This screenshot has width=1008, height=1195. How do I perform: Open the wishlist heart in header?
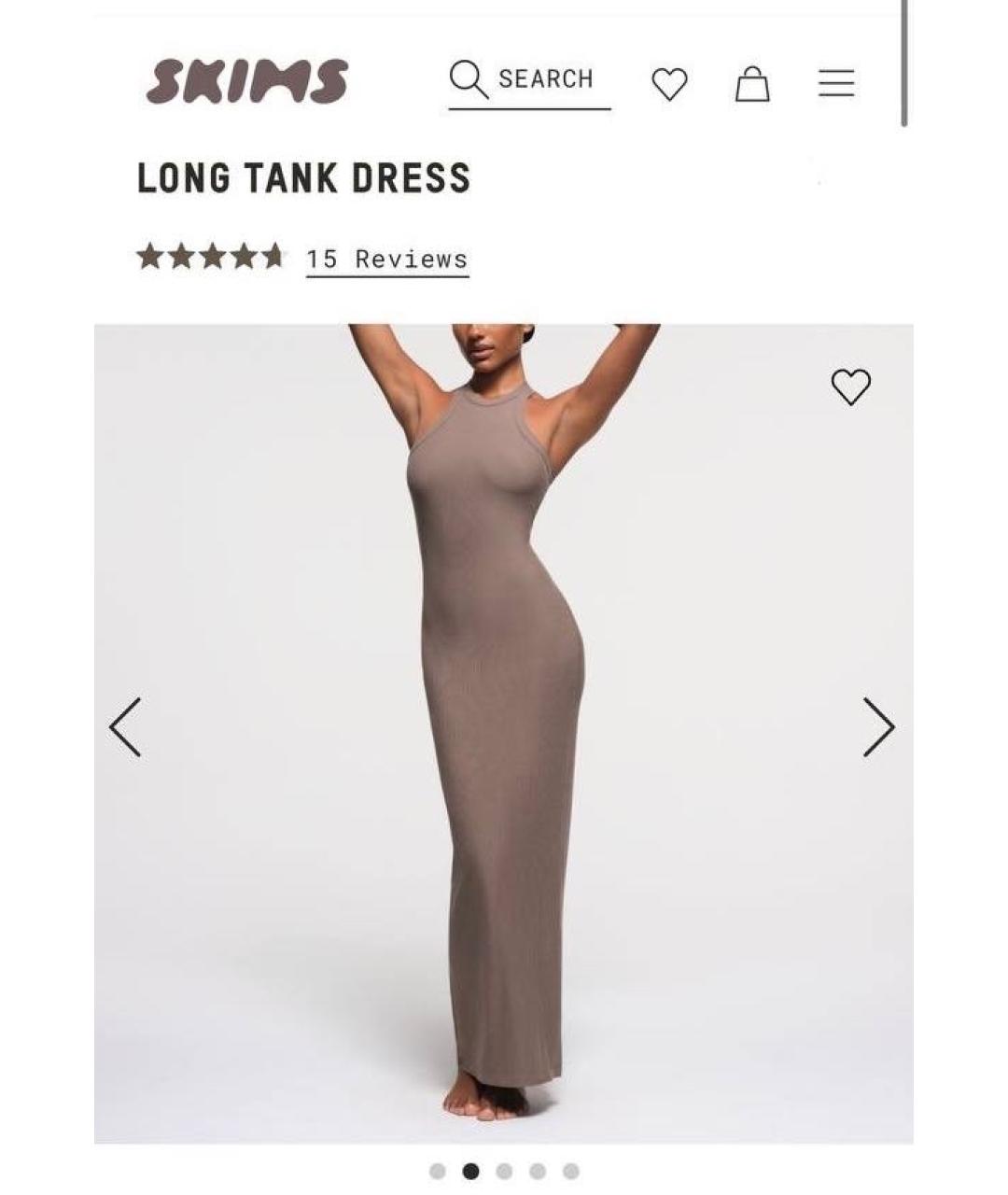coord(669,84)
